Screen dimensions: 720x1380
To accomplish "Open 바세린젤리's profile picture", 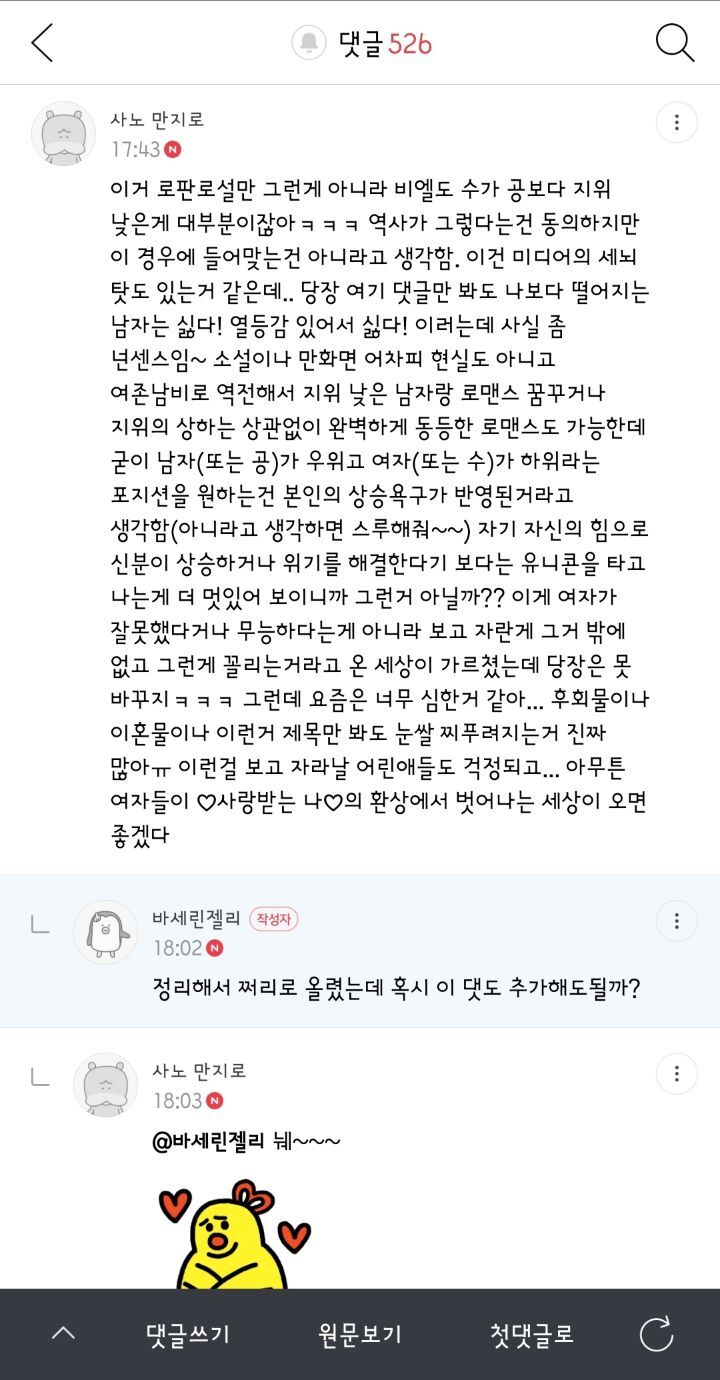I will [106, 932].
